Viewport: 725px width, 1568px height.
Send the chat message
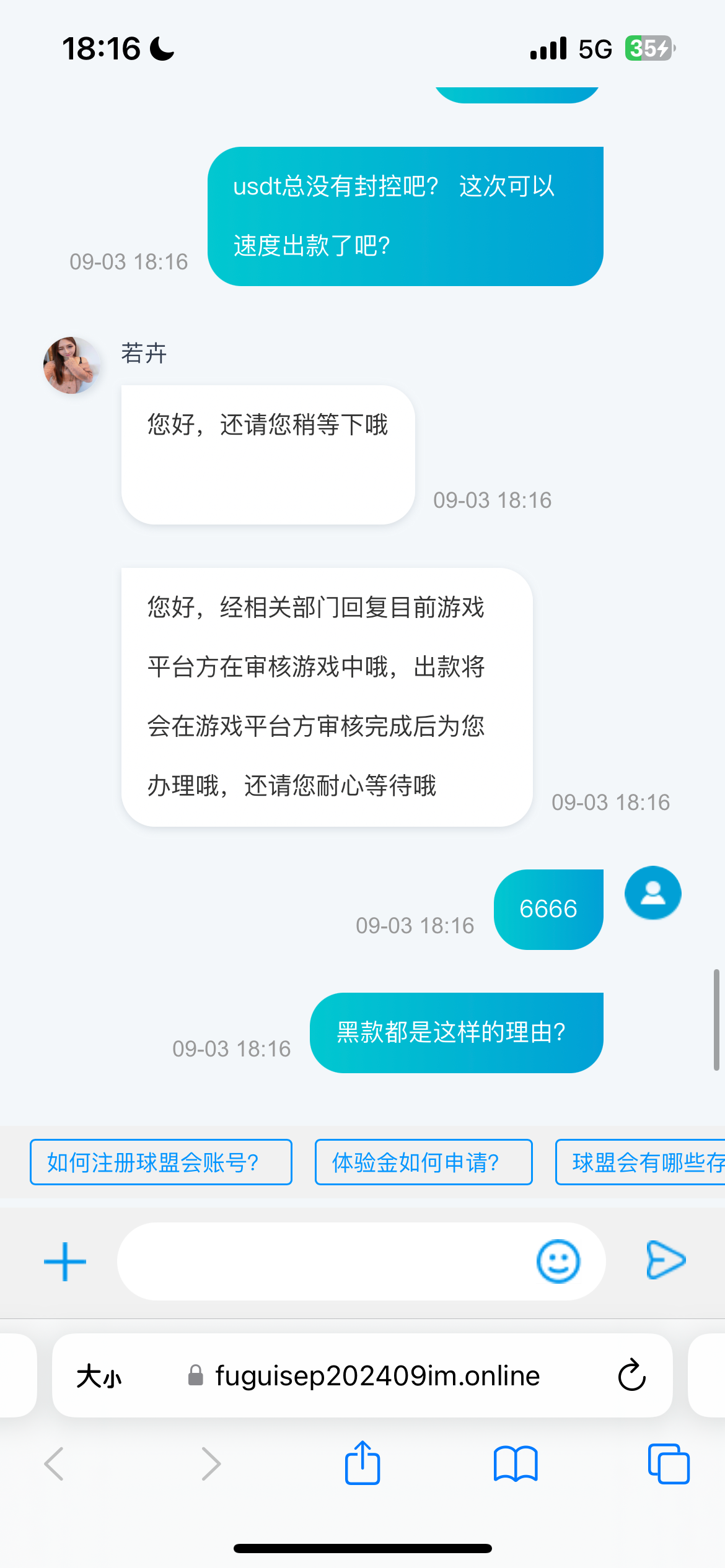coord(666,1260)
